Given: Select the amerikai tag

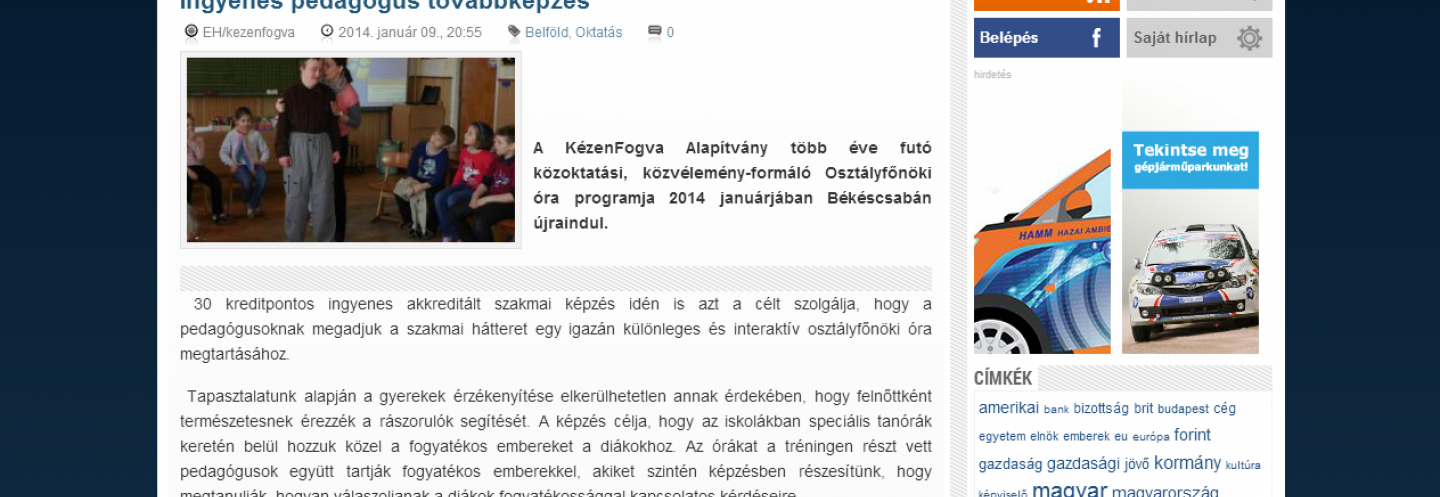Looking at the screenshot, I should click(1008, 408).
